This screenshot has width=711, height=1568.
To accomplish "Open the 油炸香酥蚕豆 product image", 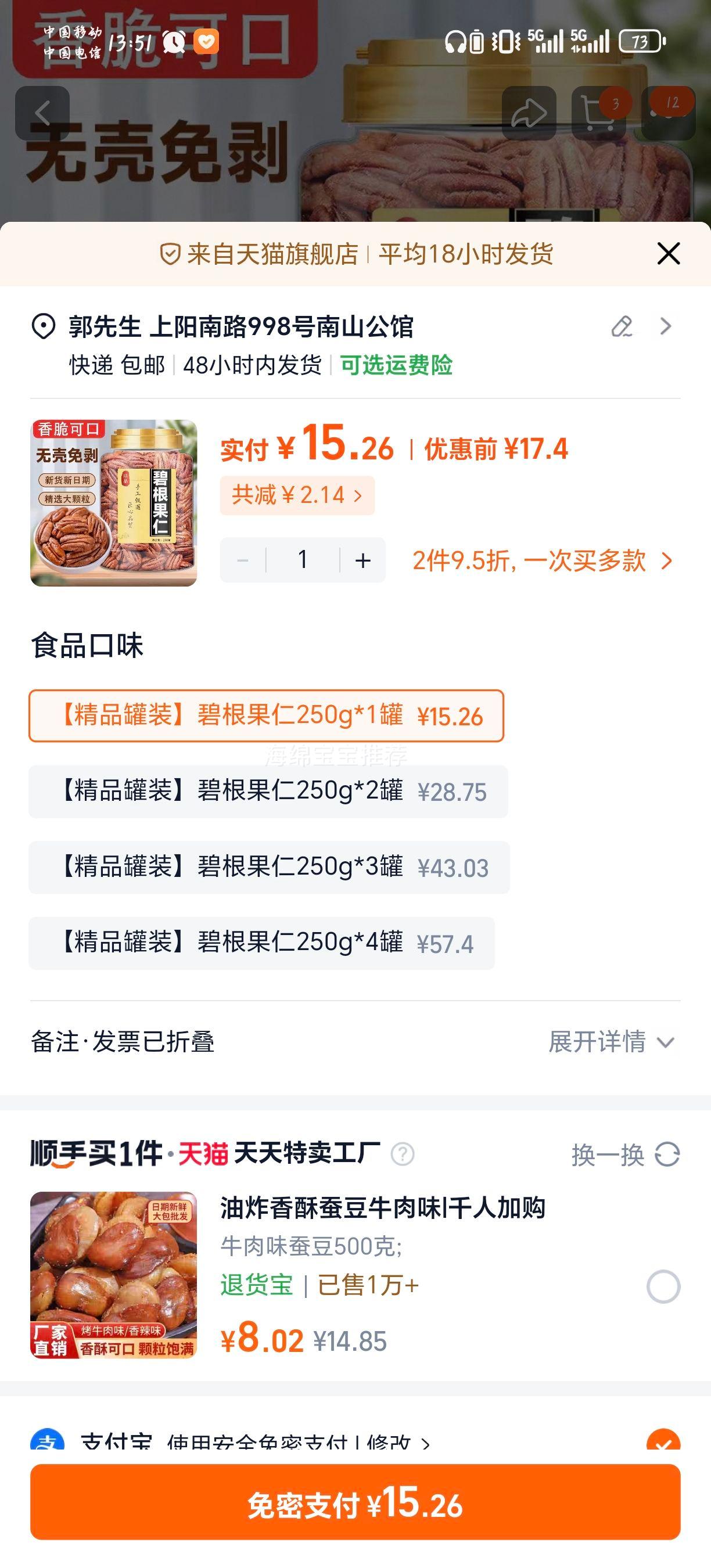I will click(x=114, y=1275).
